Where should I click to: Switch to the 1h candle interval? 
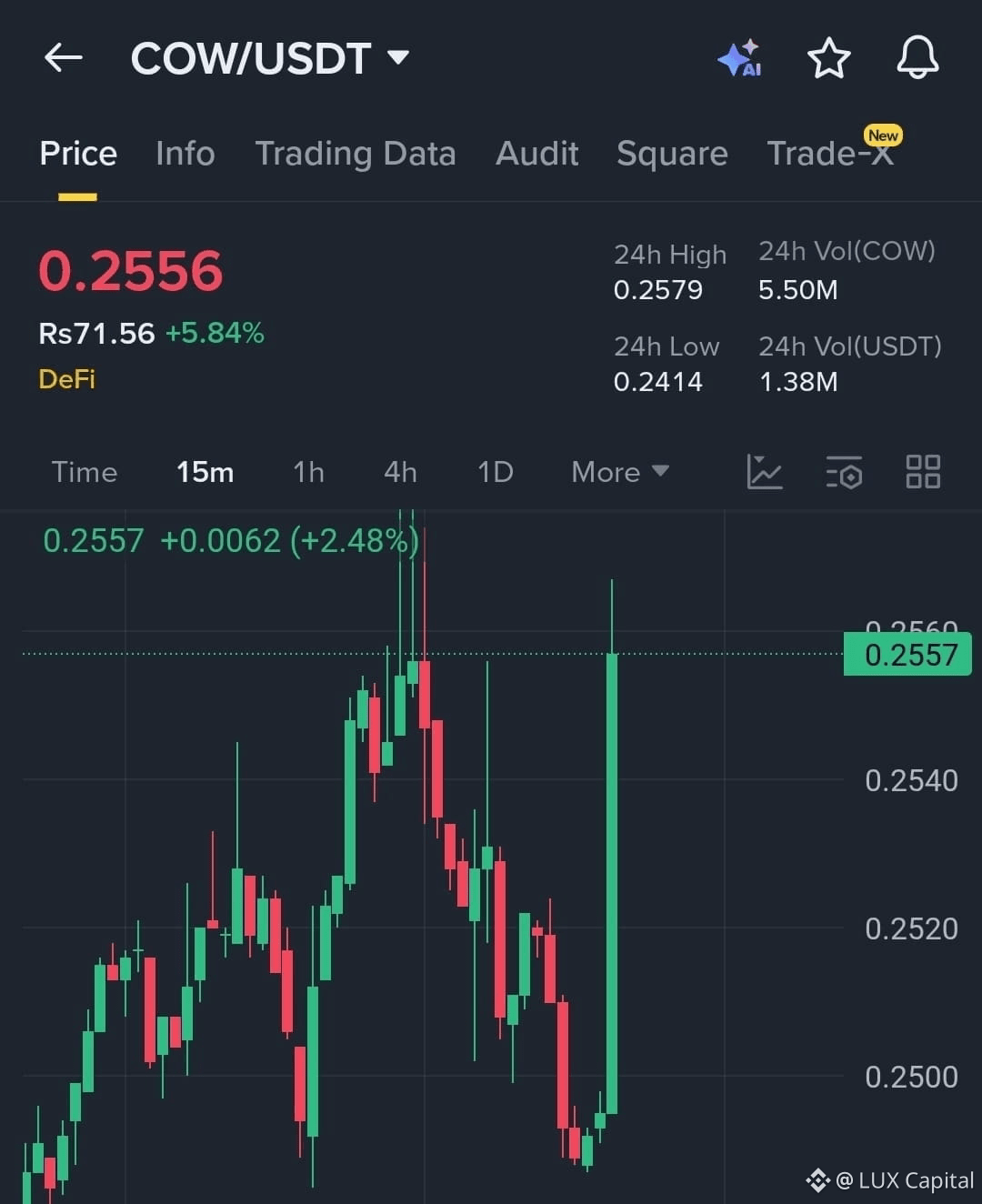(307, 472)
